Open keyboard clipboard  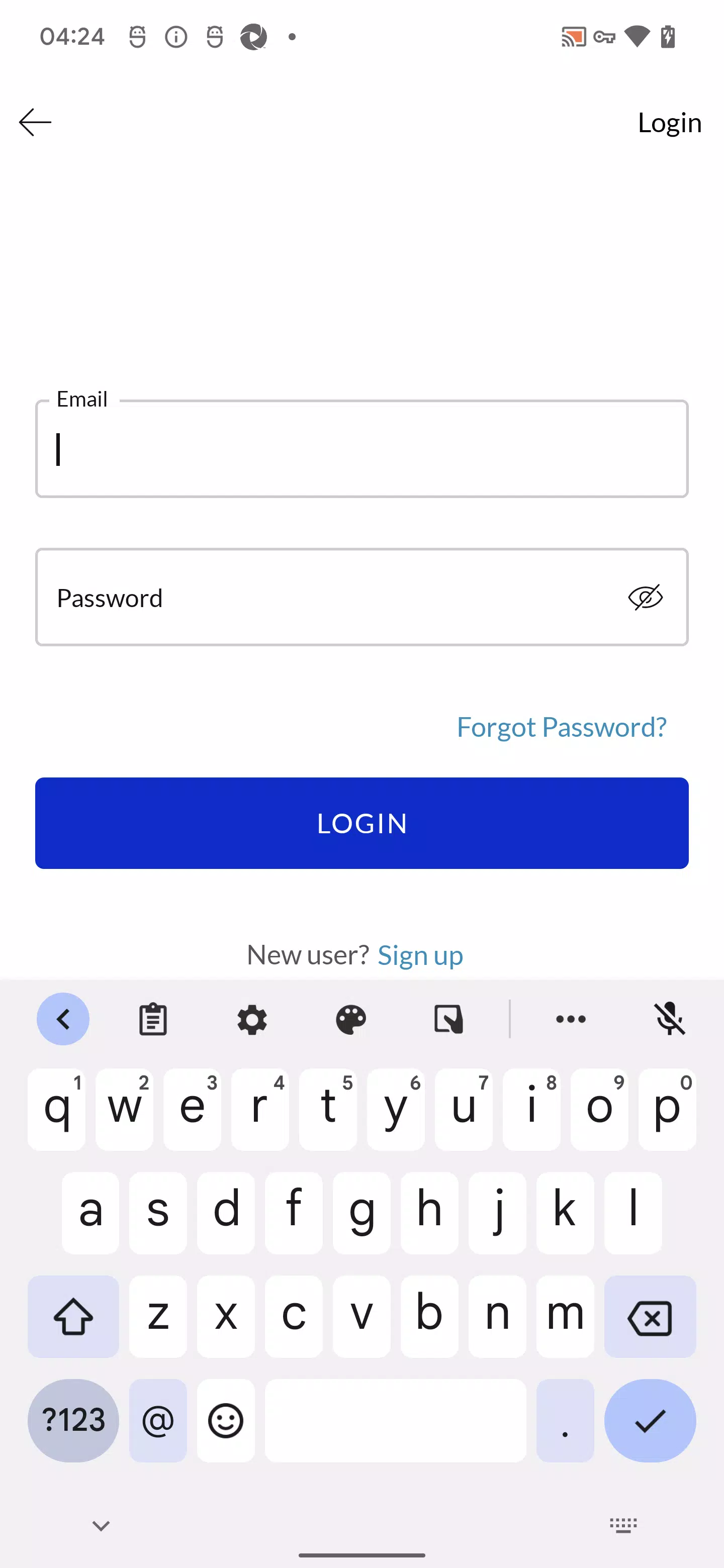tap(153, 1019)
